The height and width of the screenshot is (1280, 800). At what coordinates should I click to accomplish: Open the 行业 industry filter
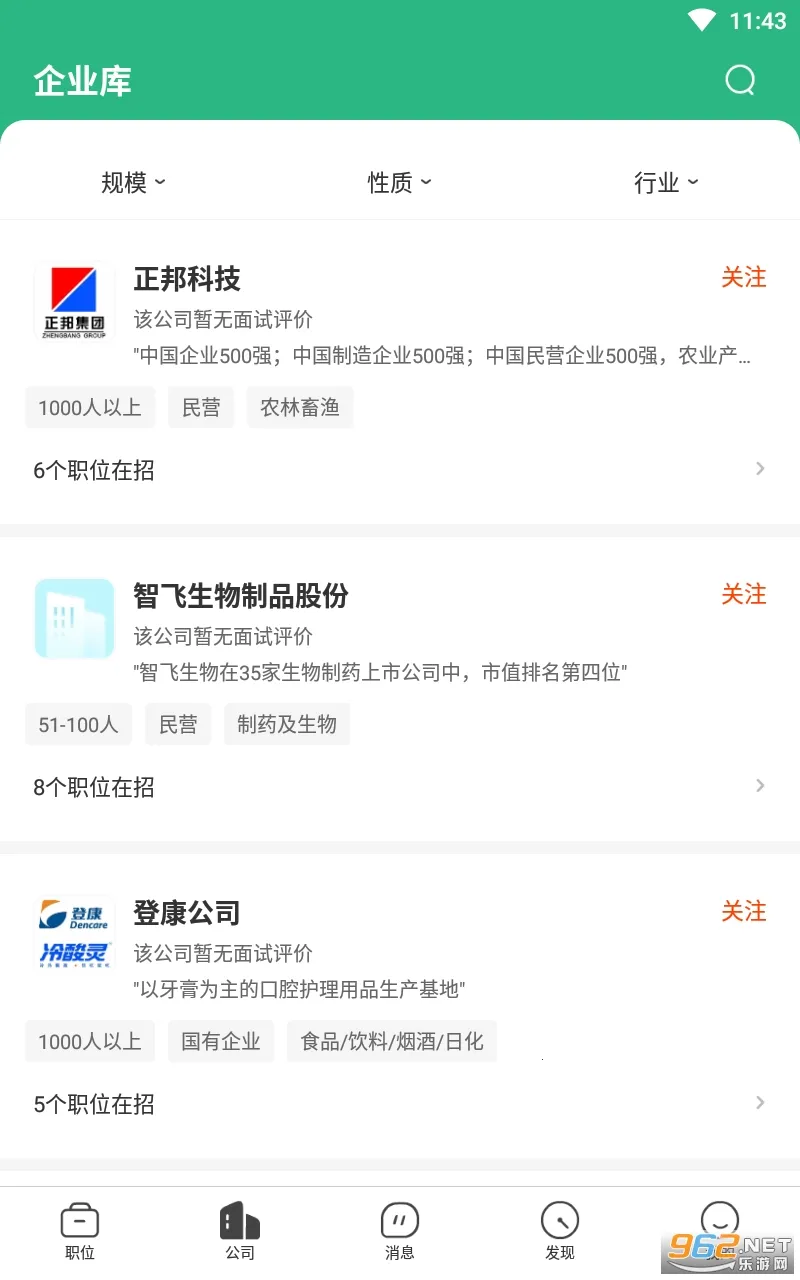[665, 182]
